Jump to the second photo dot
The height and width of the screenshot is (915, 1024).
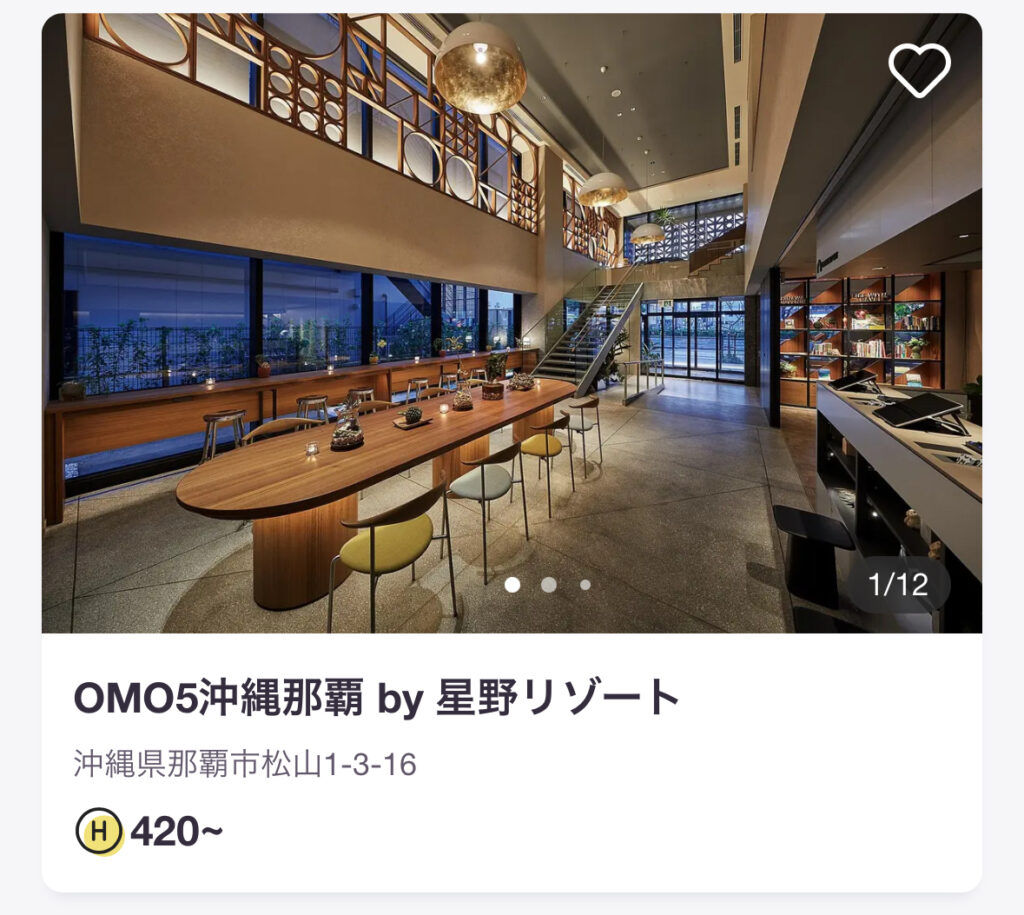coord(549,585)
